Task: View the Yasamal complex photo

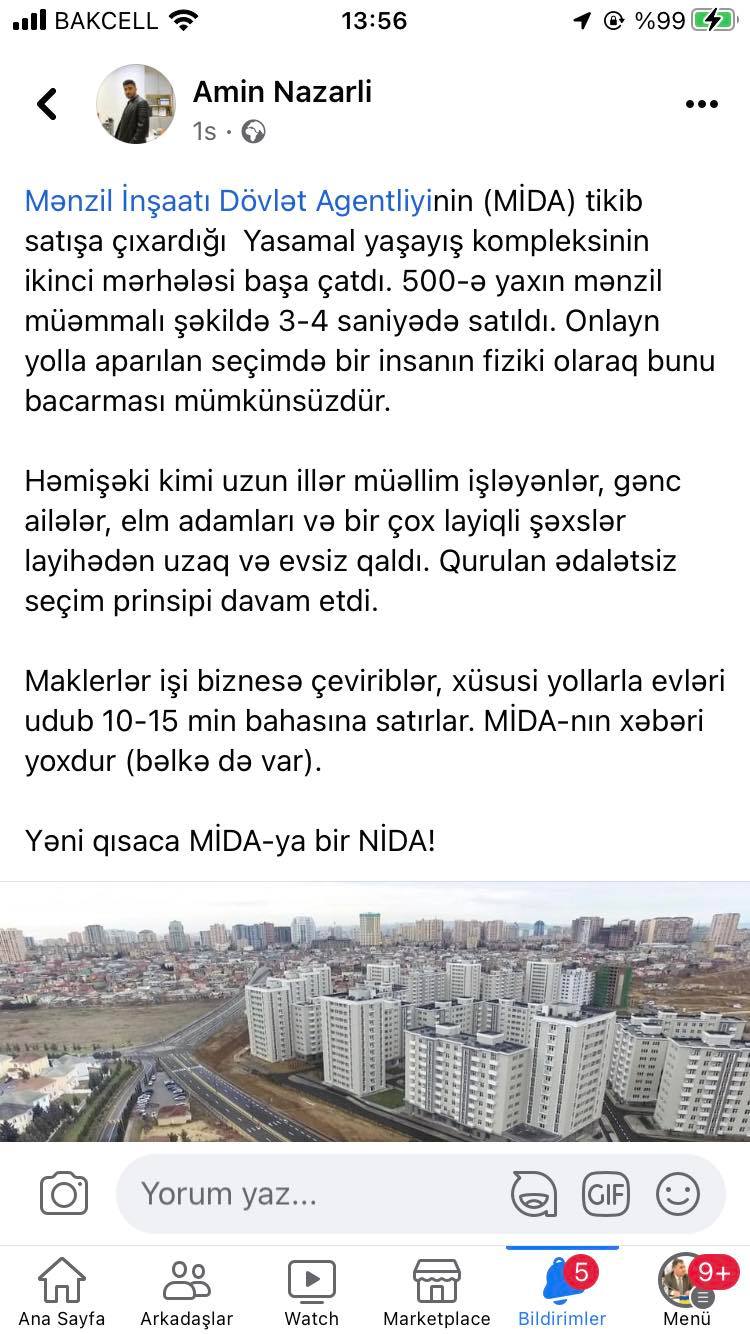Action: tap(375, 1012)
